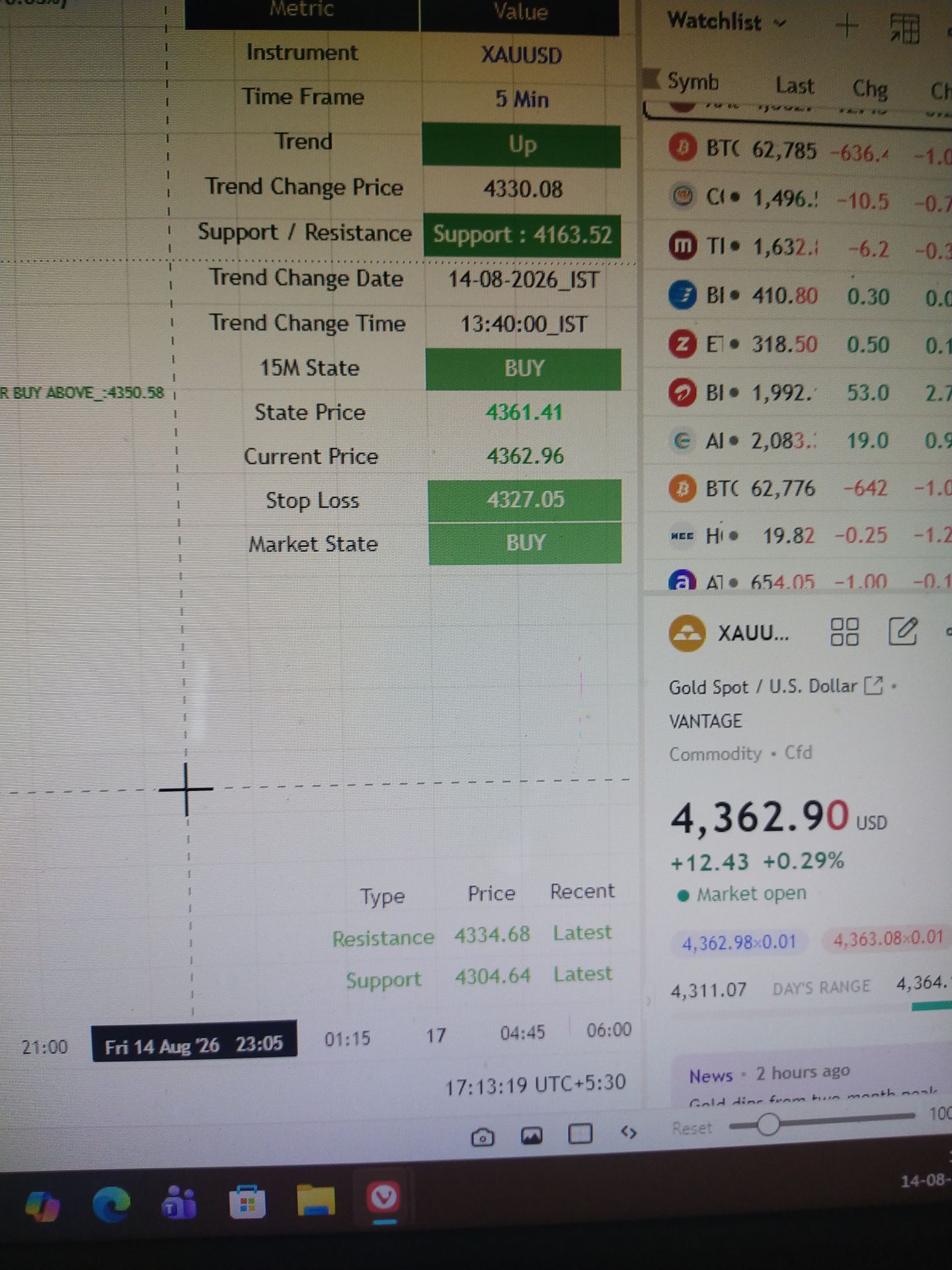The image size is (952, 1270).
Task: Edit the XAUUSD symbol note
Action: click(x=903, y=631)
